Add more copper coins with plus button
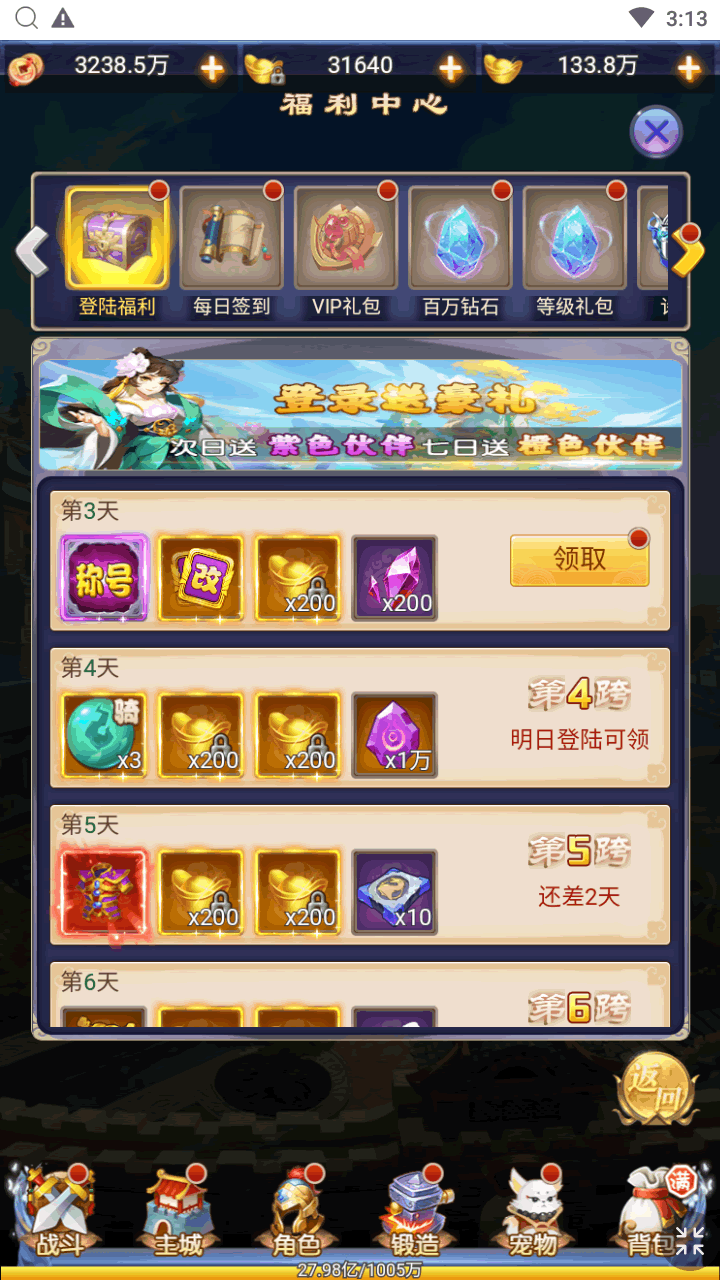Screen dimensions: 720x1280 point(212,68)
